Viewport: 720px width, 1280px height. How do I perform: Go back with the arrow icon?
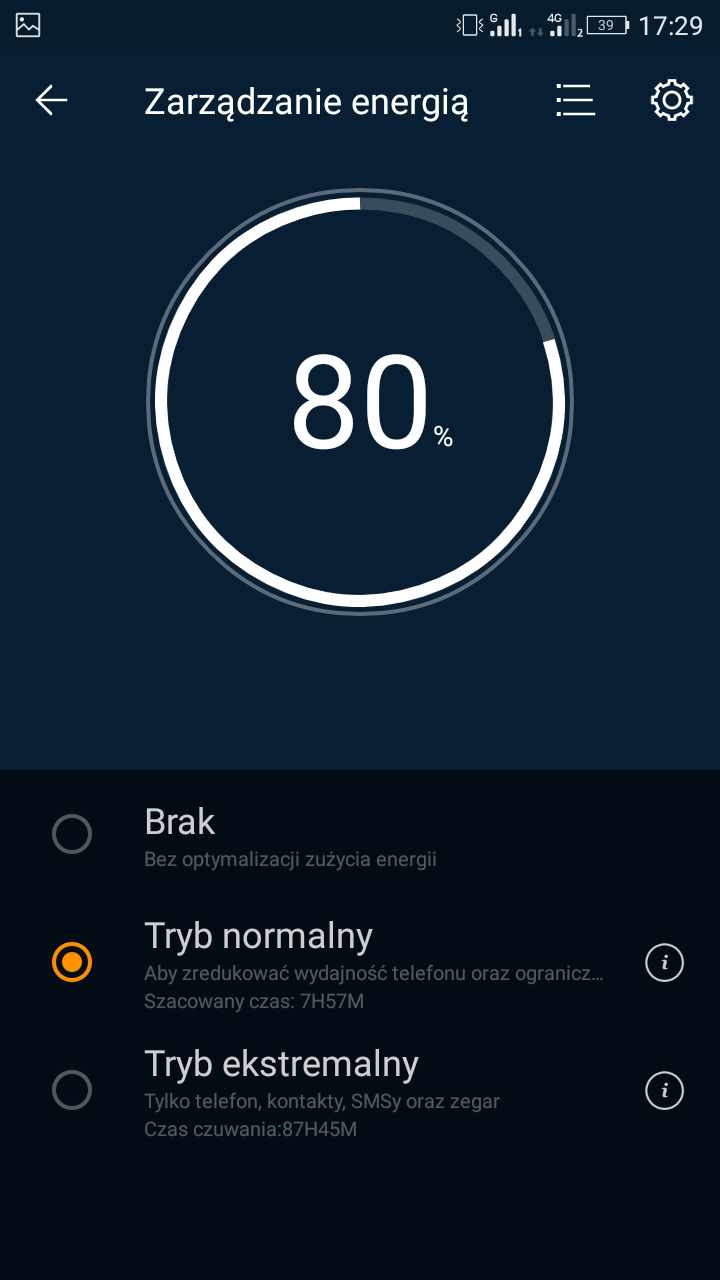51,100
